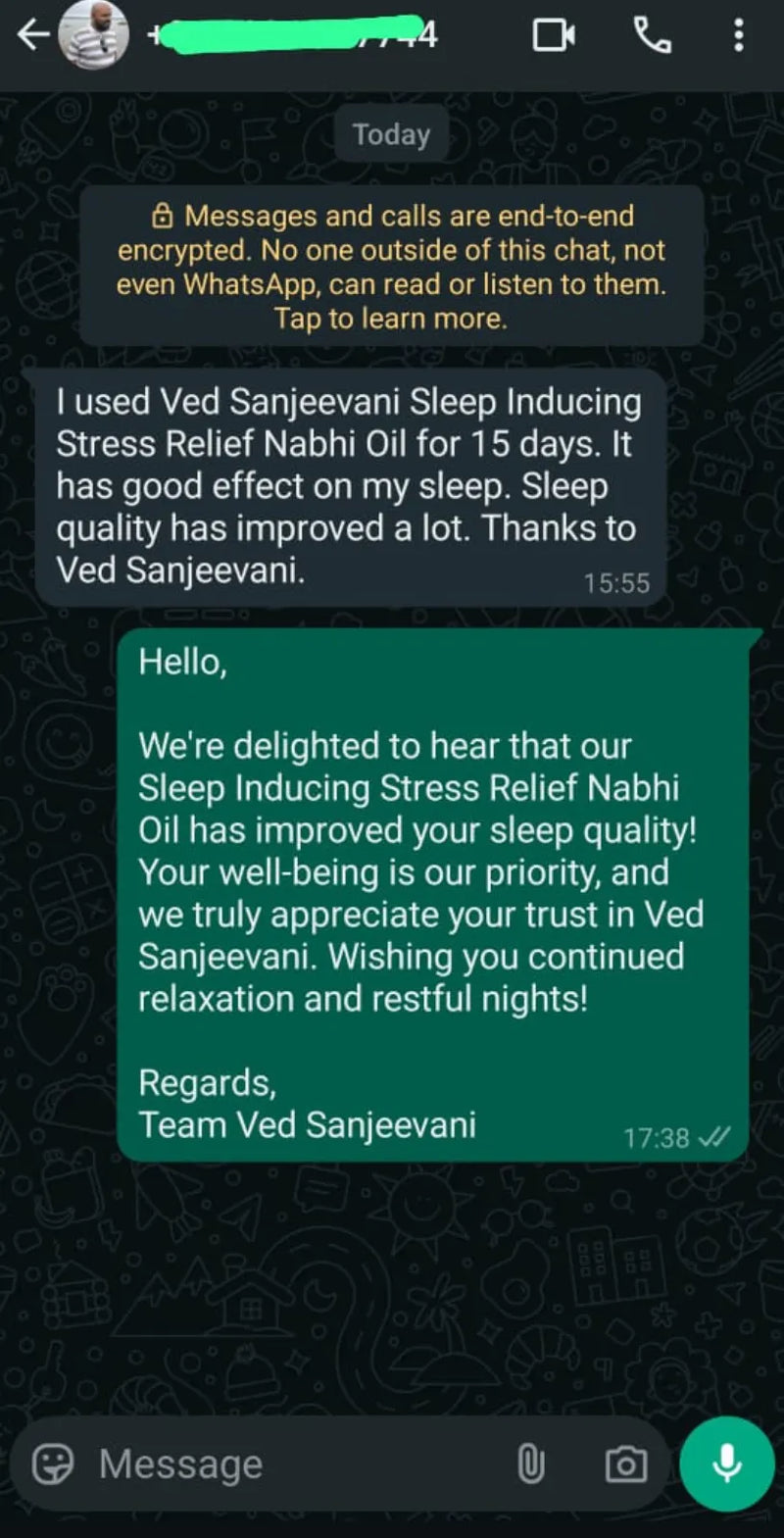Image resolution: width=784 pixels, height=1538 pixels.
Task: Focus the Message text field
Action: click(x=294, y=1464)
